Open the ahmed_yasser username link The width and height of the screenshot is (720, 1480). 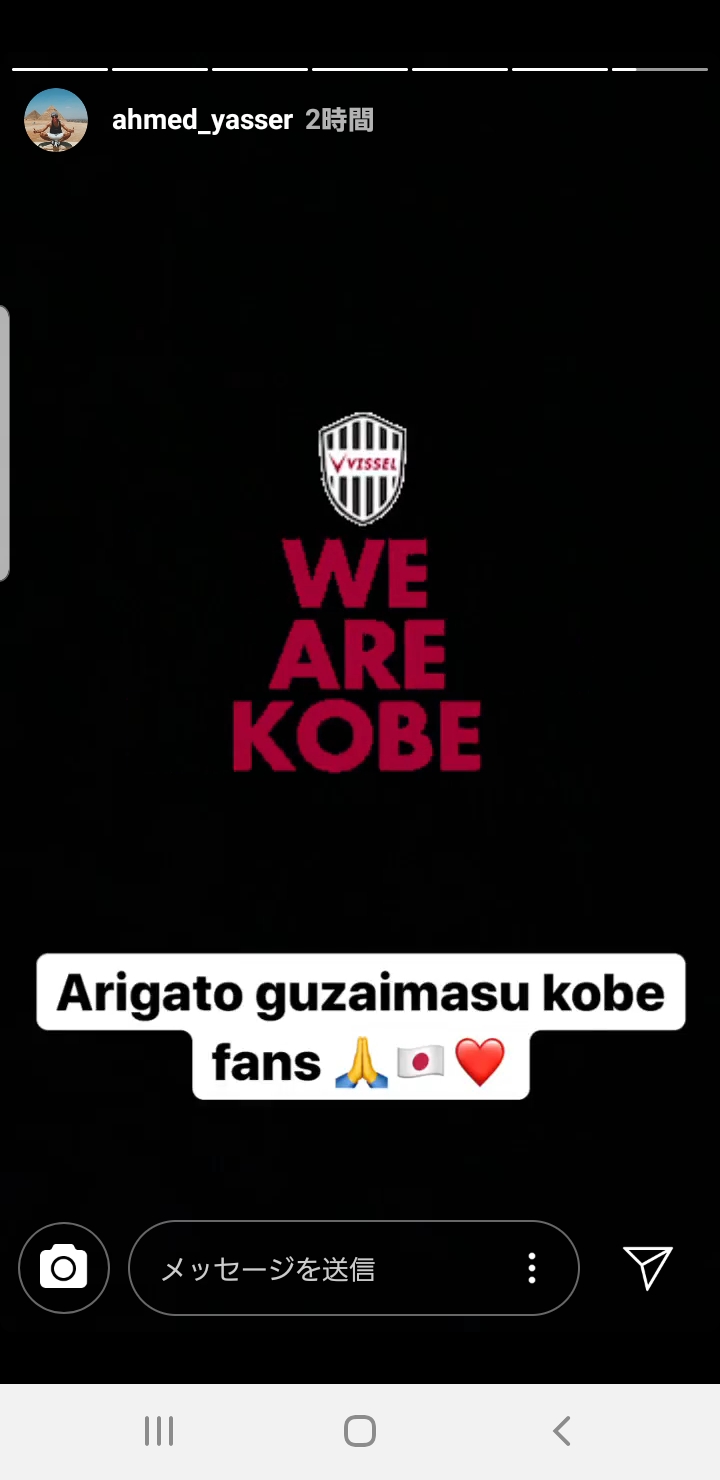(202, 121)
